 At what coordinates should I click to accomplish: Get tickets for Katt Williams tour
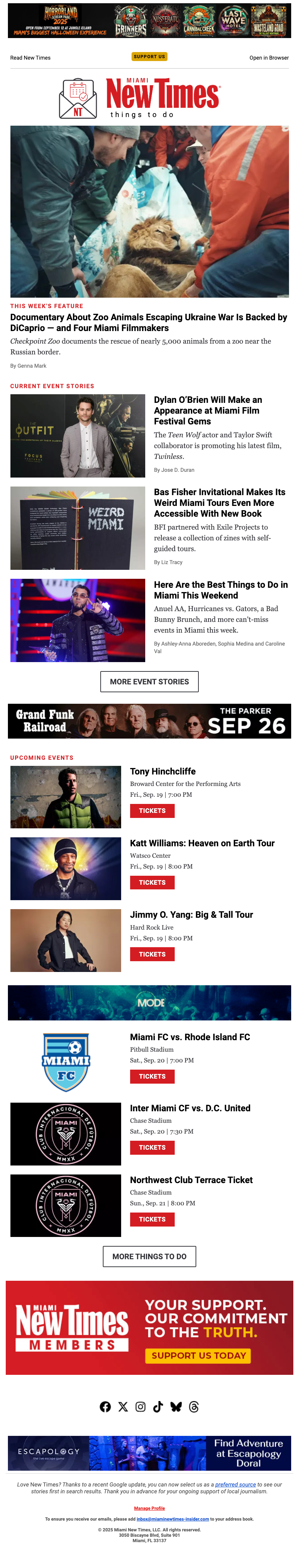(x=152, y=882)
